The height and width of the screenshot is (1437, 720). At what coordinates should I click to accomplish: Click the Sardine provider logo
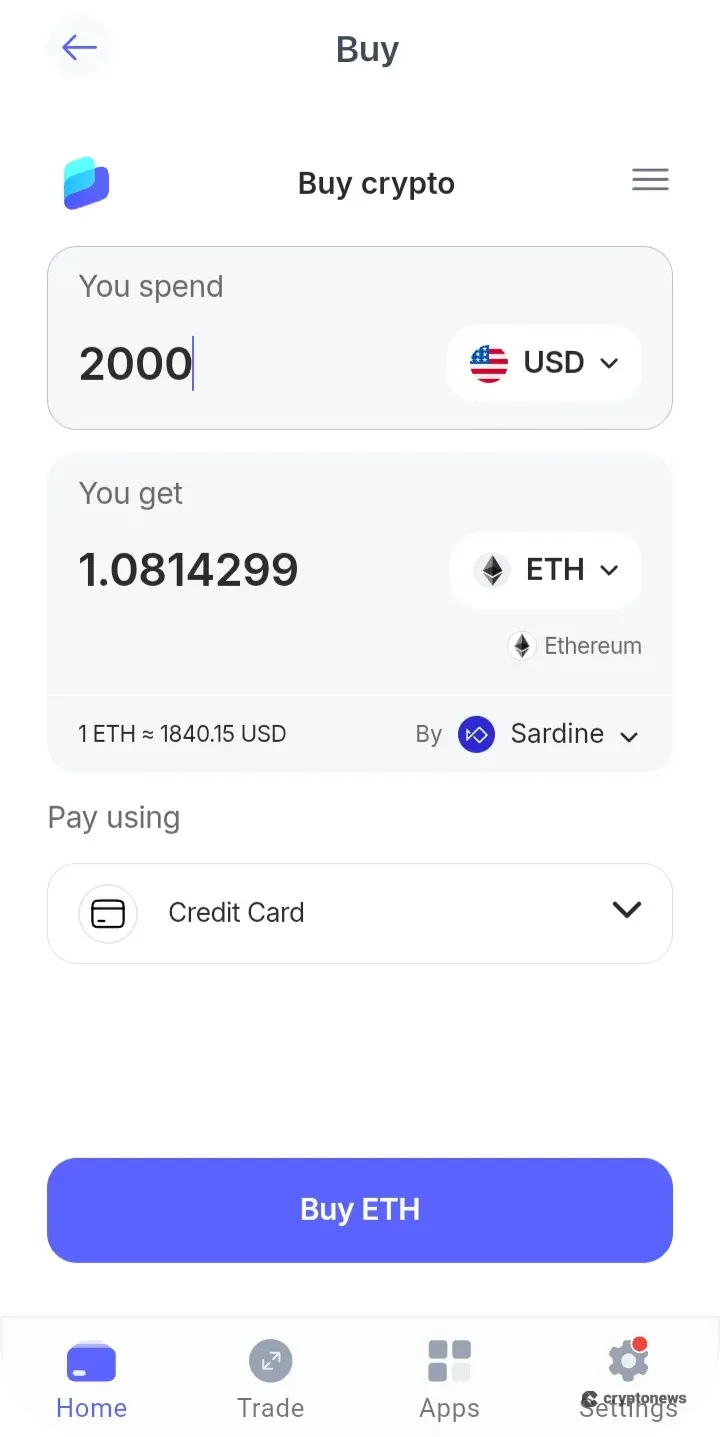(x=477, y=734)
